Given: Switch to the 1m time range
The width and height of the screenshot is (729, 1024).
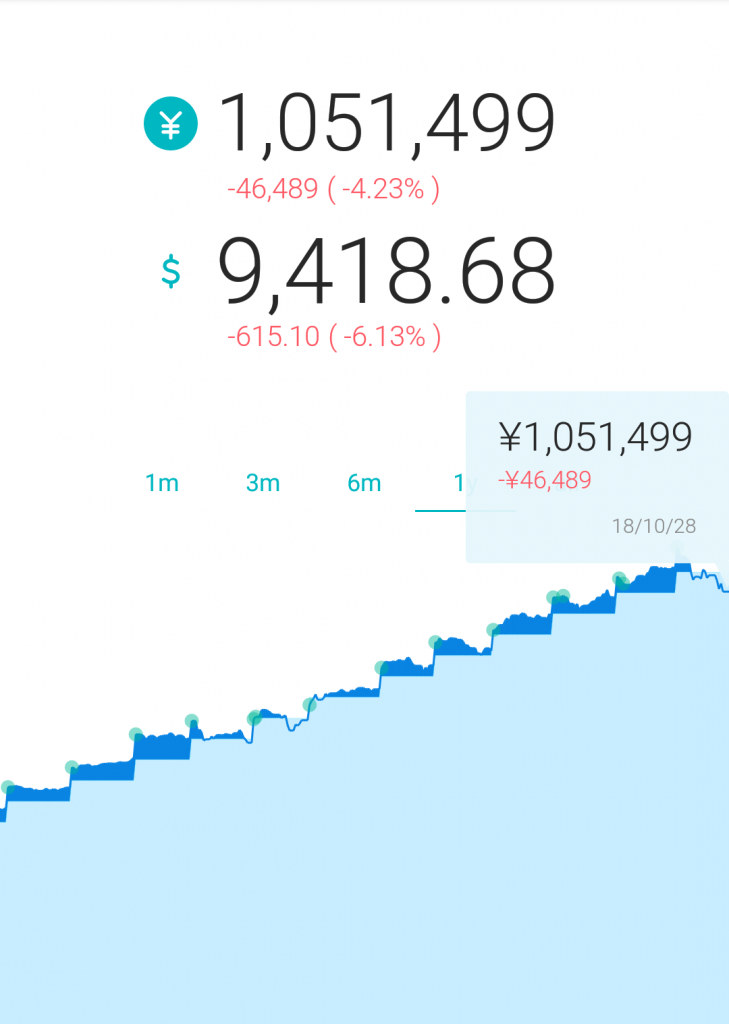Looking at the screenshot, I should pos(162,484).
